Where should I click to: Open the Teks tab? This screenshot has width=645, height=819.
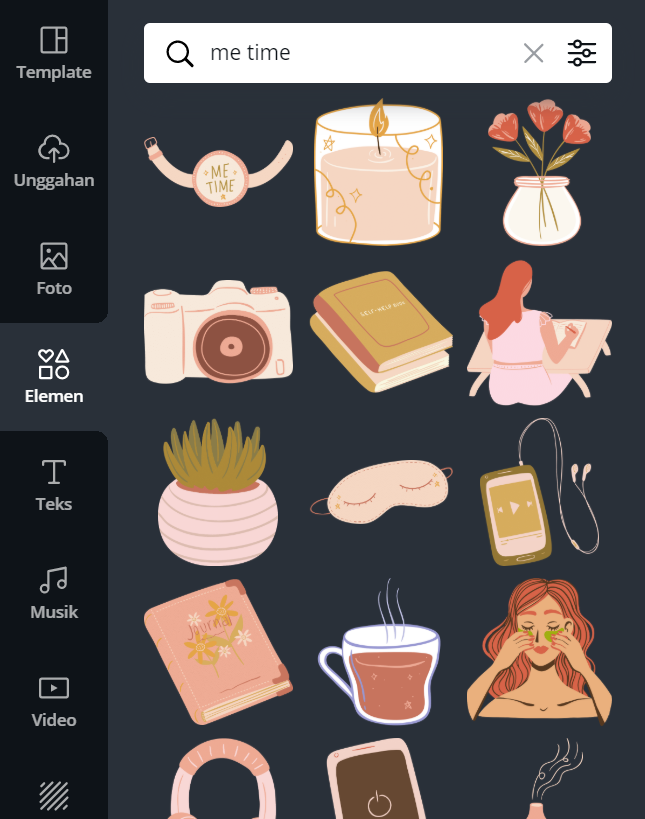(x=54, y=485)
